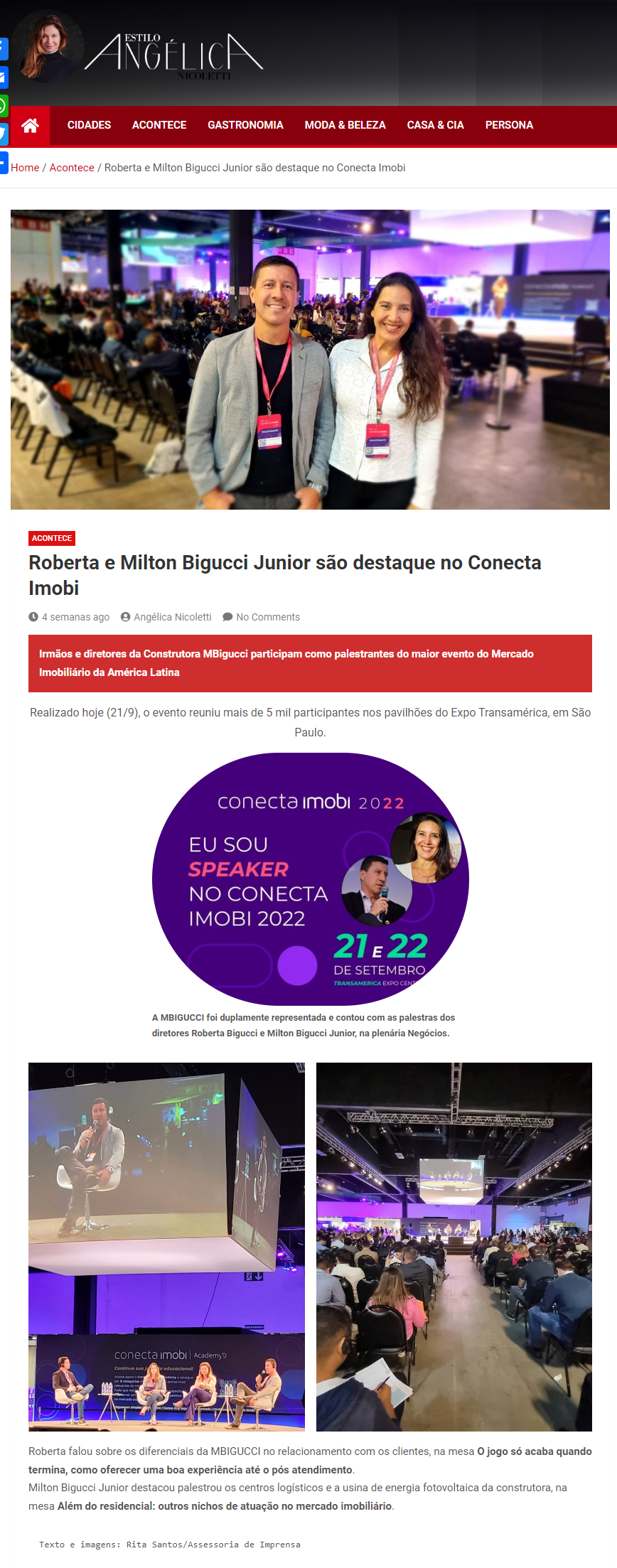Open the CIDADES menu section

coord(89,125)
